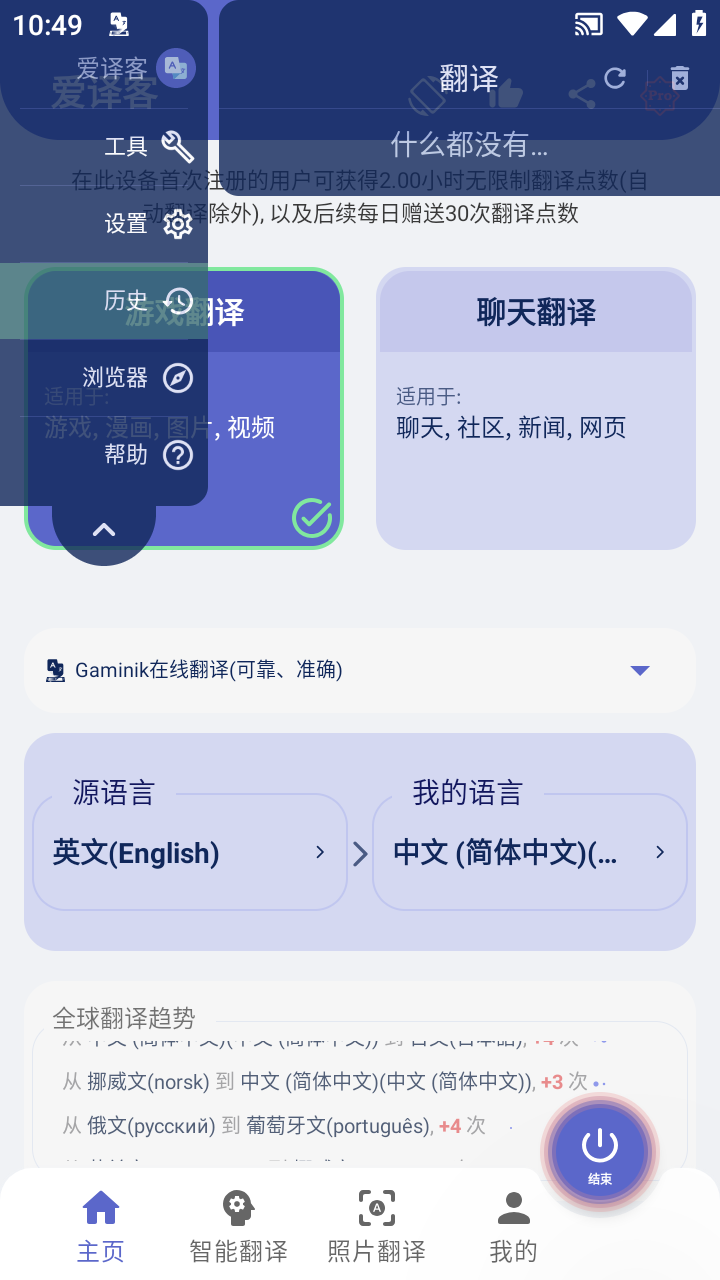Collapse the sidebar with the up chevron

point(103,529)
